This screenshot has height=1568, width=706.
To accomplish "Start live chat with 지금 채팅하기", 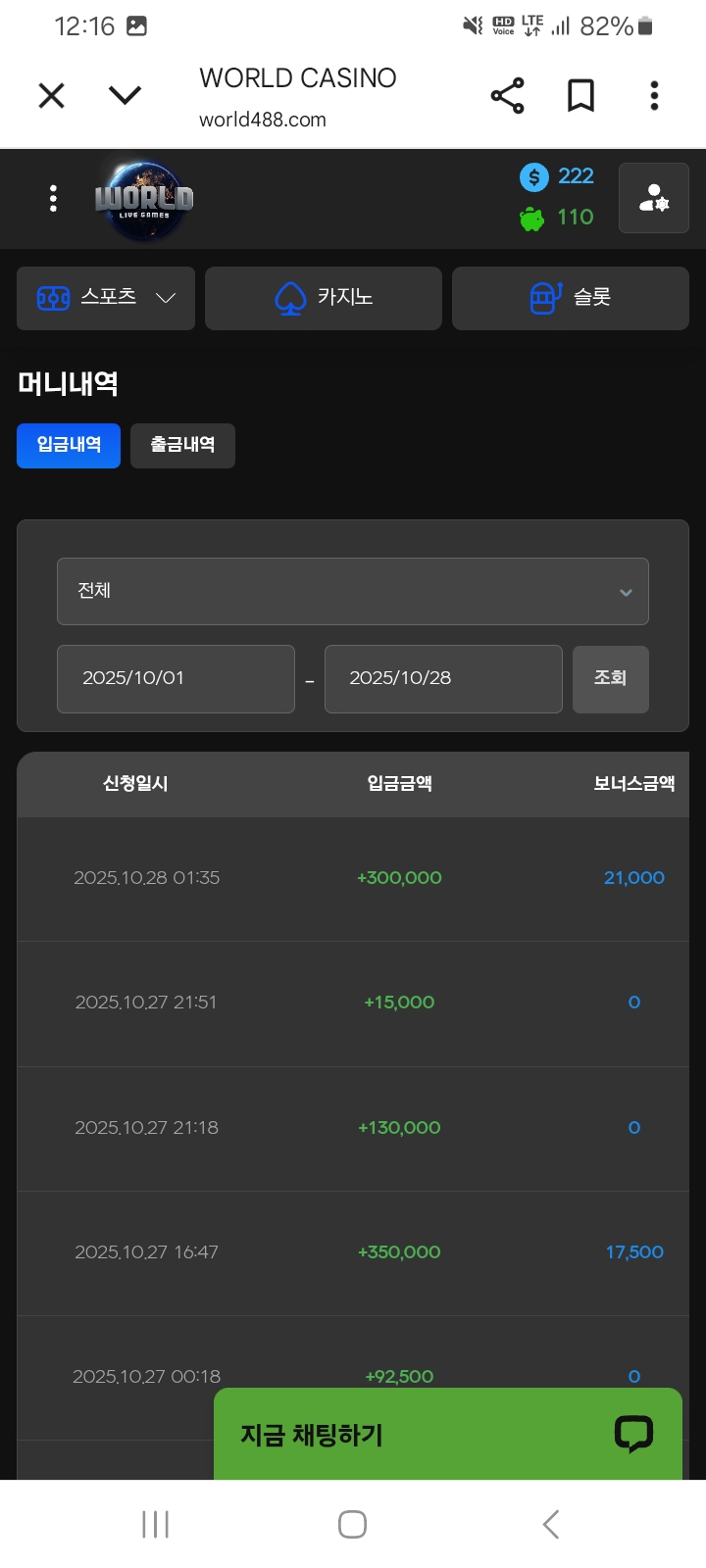I will (447, 1434).
